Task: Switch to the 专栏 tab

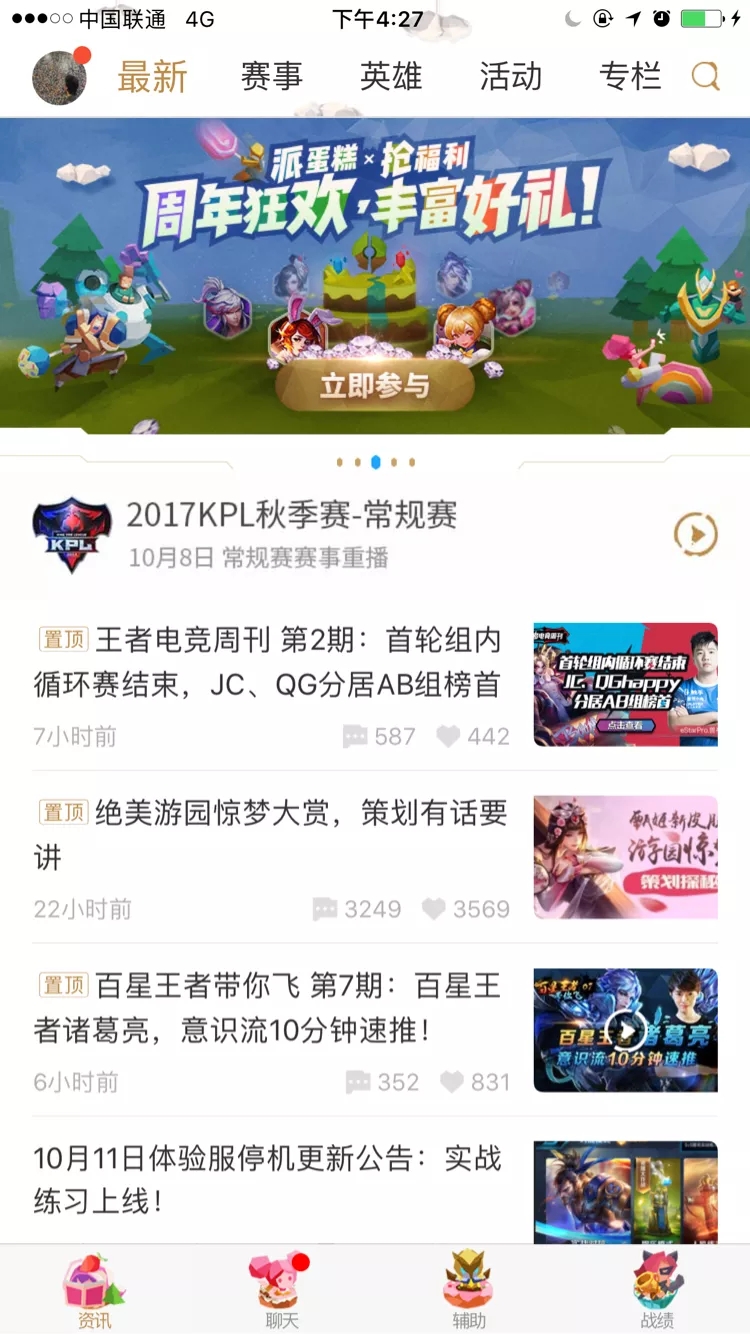Action: [630, 77]
